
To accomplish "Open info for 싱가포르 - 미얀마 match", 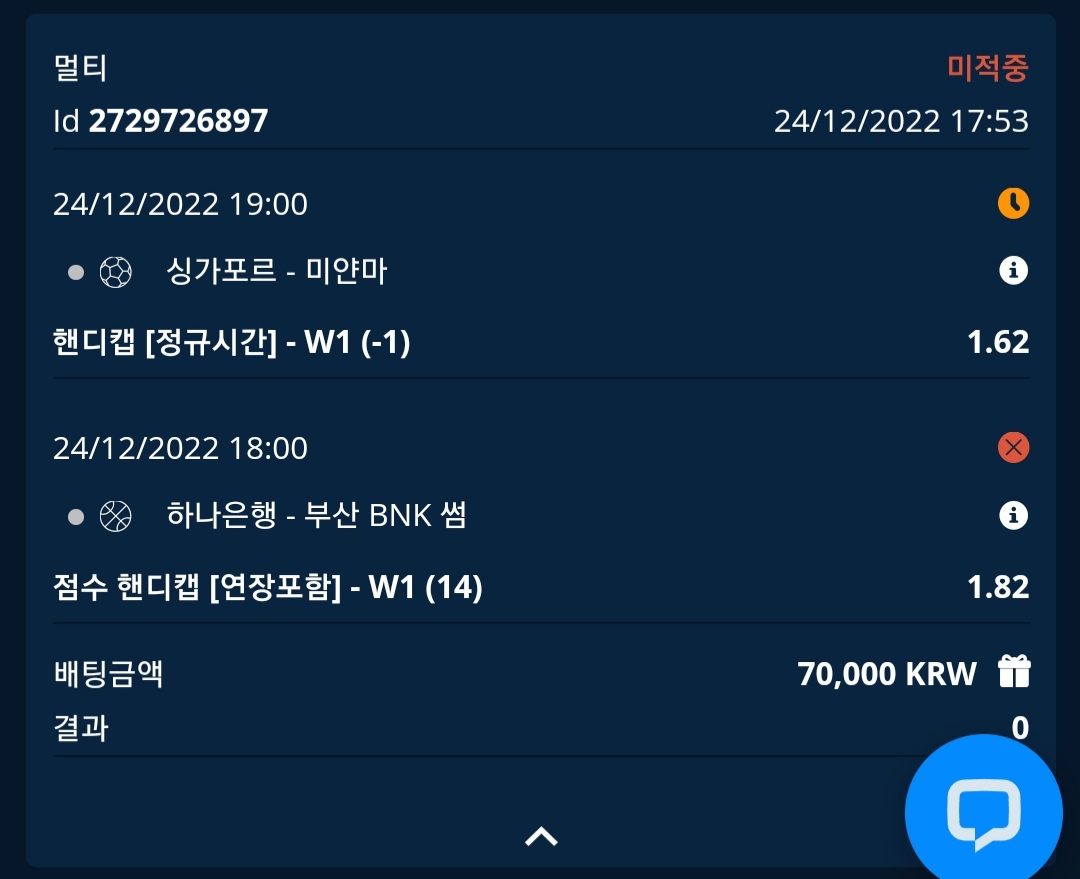I will [x=1013, y=270].
